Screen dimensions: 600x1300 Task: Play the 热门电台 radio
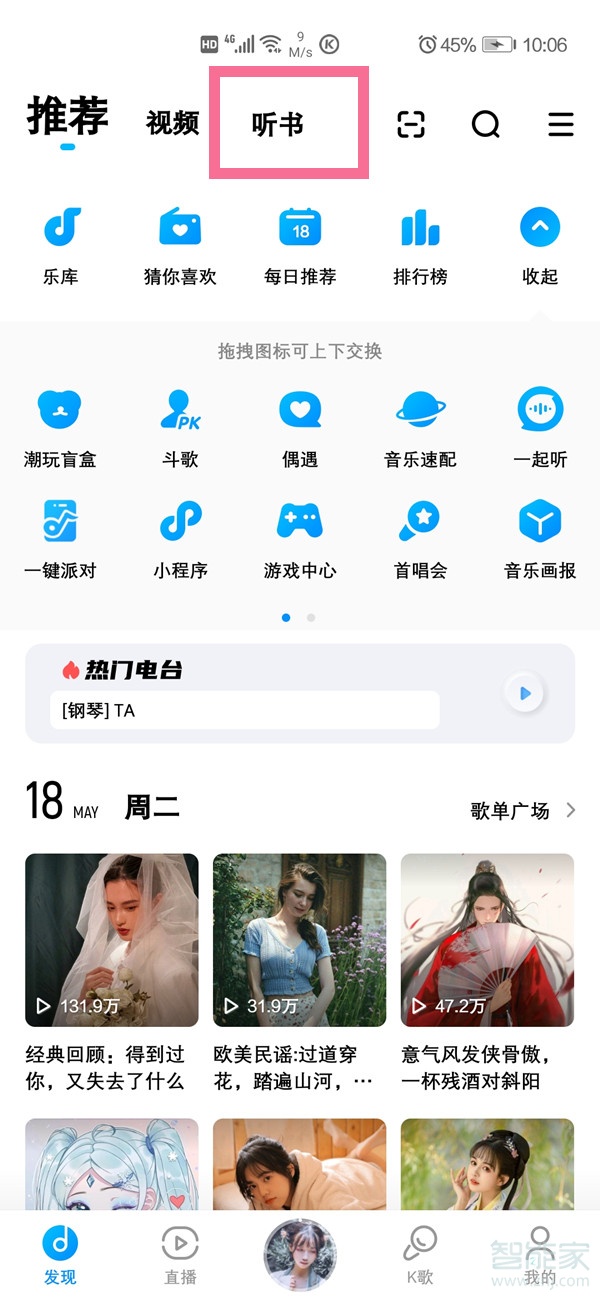coord(524,693)
